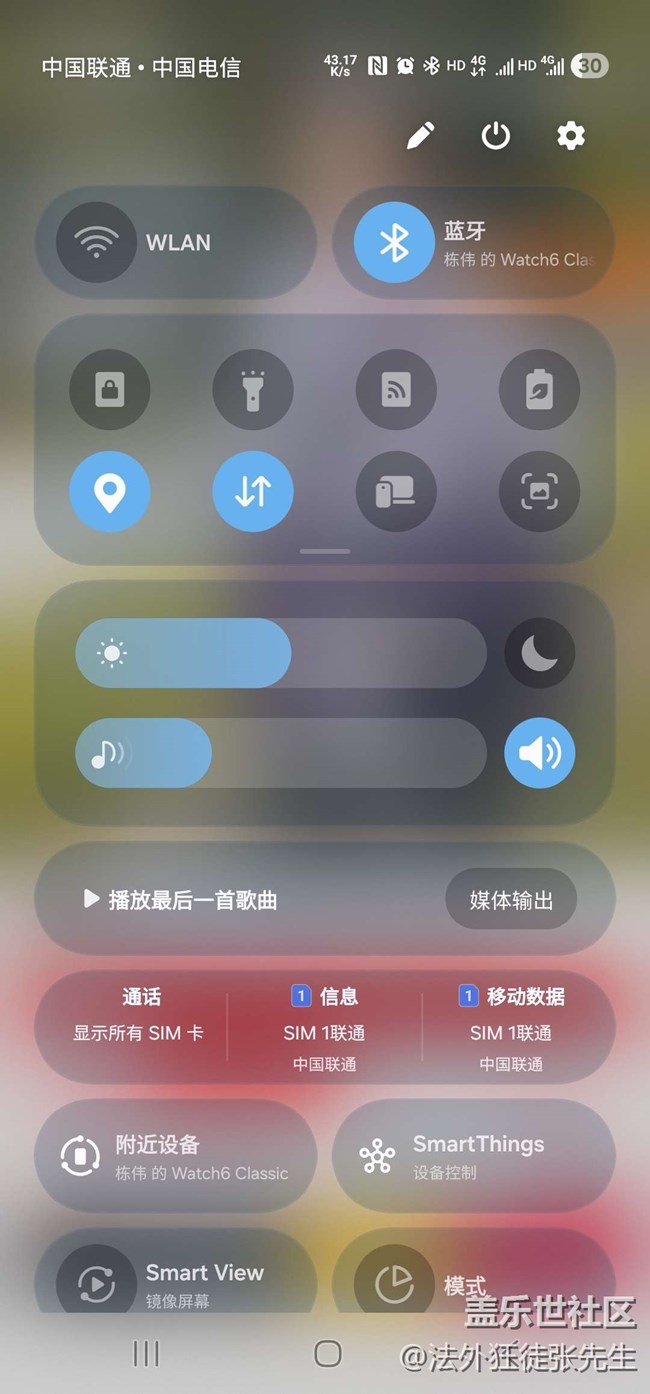
Task: Open SmartThings device control
Action: point(473,1156)
